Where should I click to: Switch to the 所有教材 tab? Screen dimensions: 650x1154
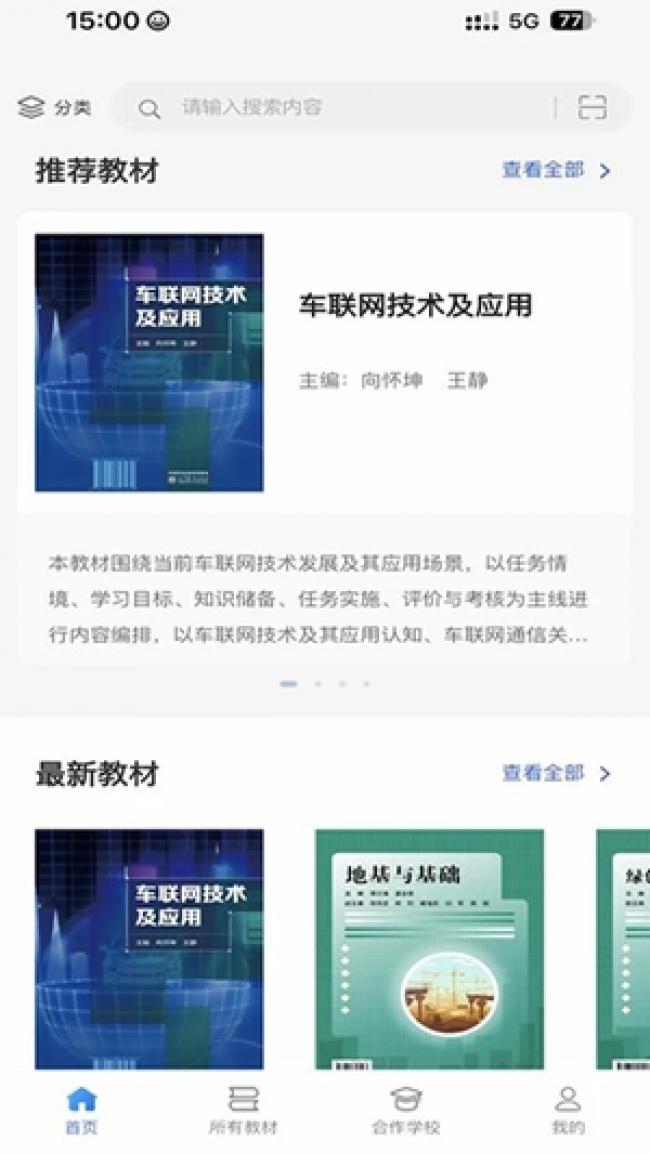(243, 1111)
